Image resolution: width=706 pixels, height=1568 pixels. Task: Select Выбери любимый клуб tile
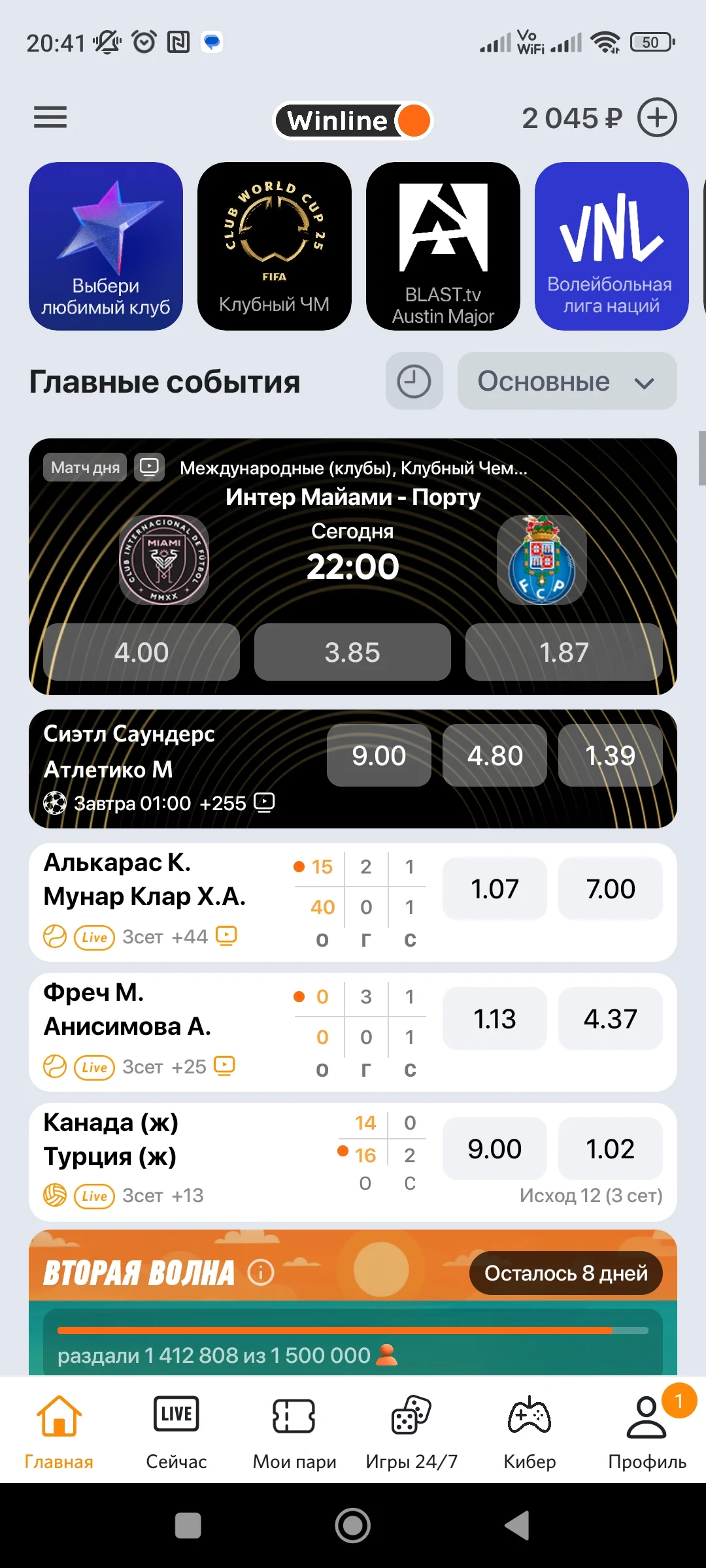(x=106, y=246)
